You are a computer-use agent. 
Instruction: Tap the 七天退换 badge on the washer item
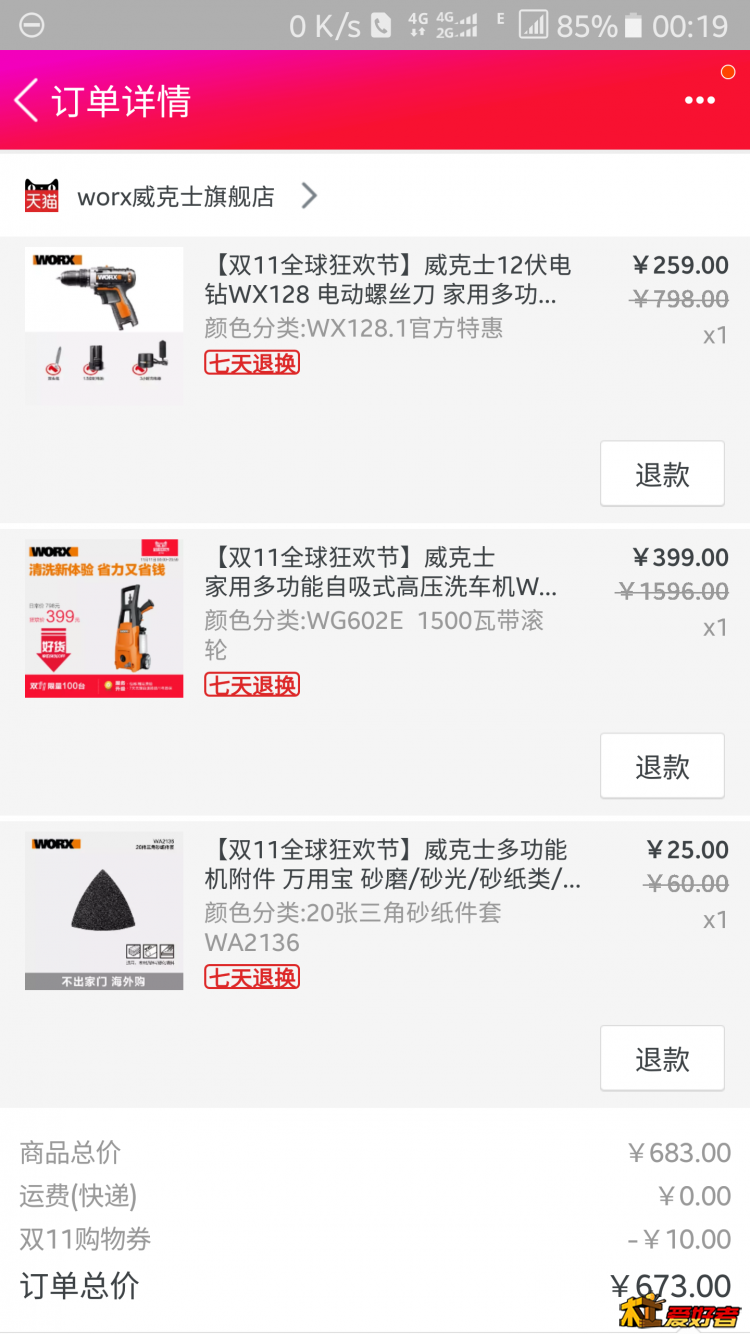tap(251, 684)
